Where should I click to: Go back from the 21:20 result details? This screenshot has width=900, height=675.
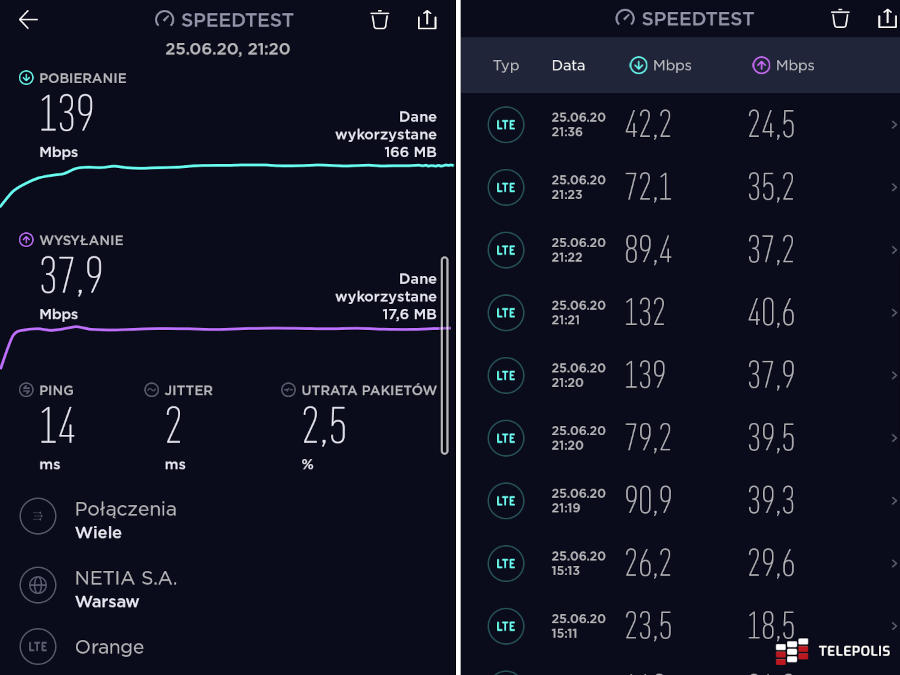28,20
